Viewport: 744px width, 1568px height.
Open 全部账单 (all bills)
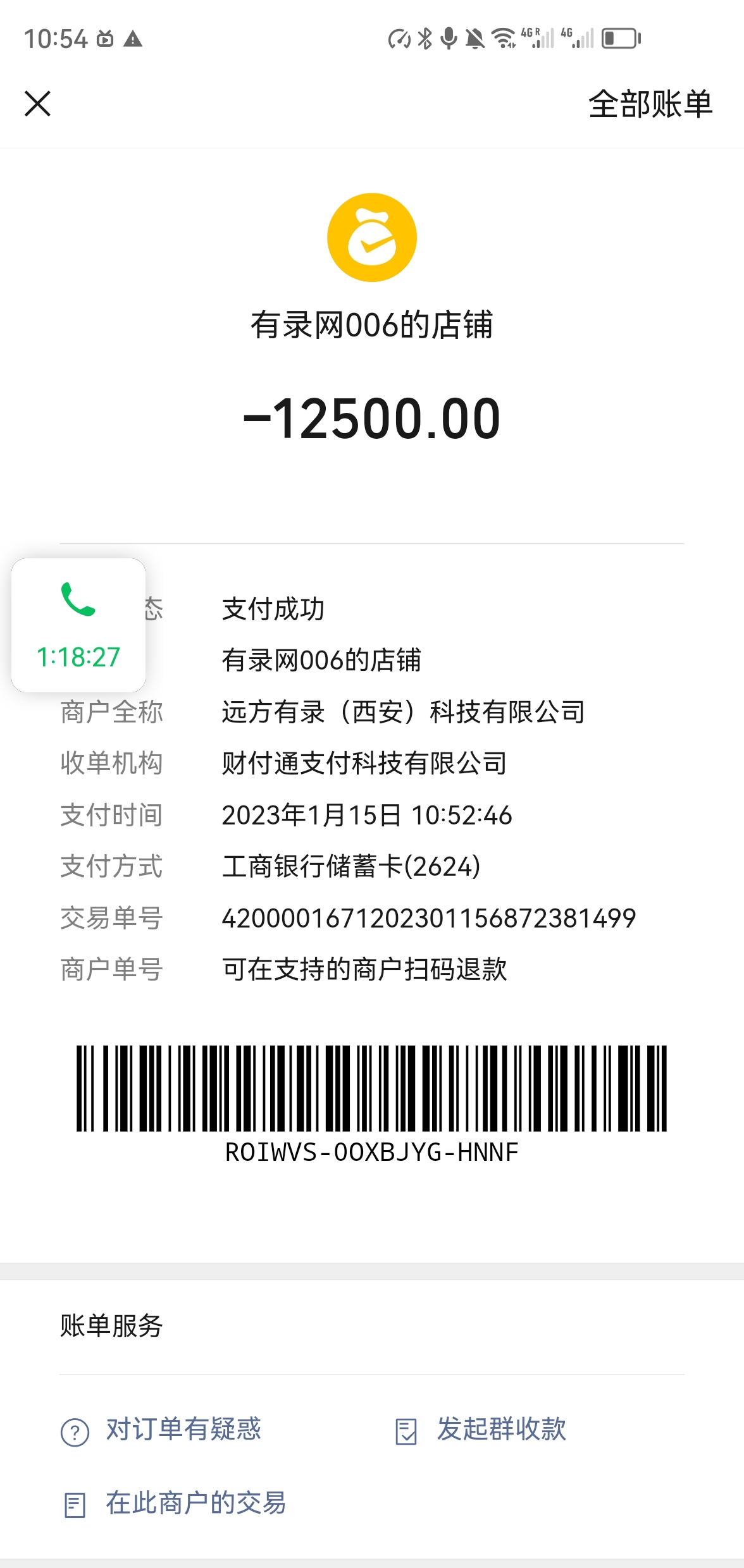[650, 104]
